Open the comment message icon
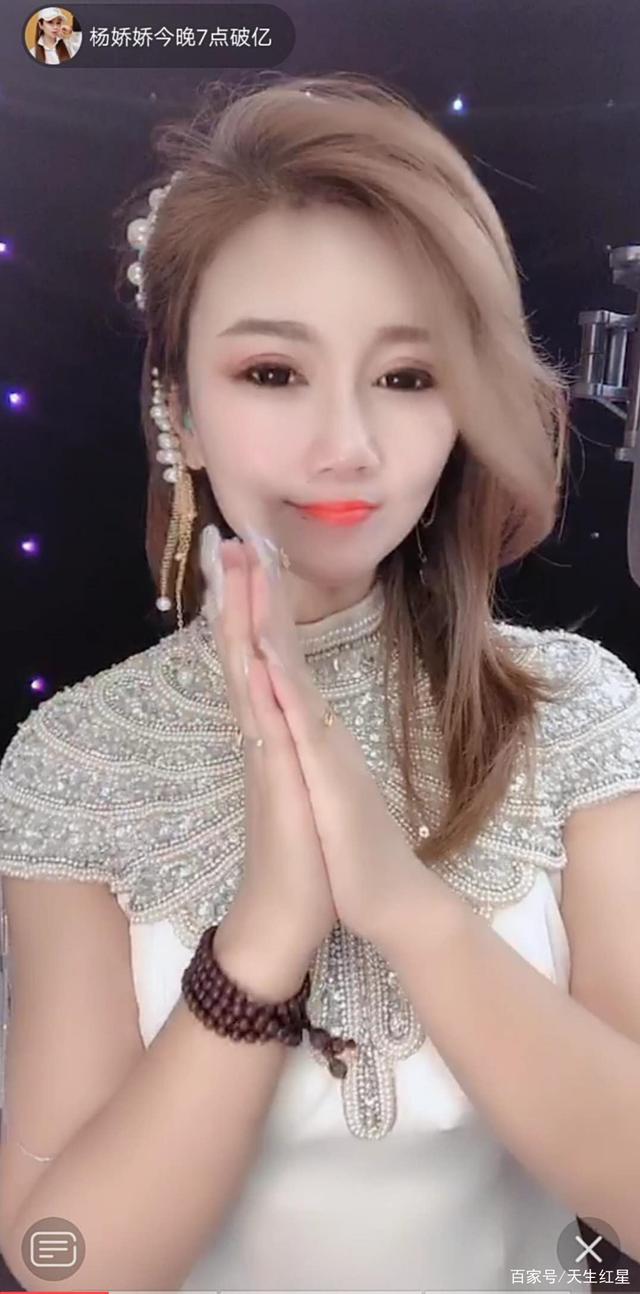This screenshot has width=640, height=1294. [x=52, y=1248]
